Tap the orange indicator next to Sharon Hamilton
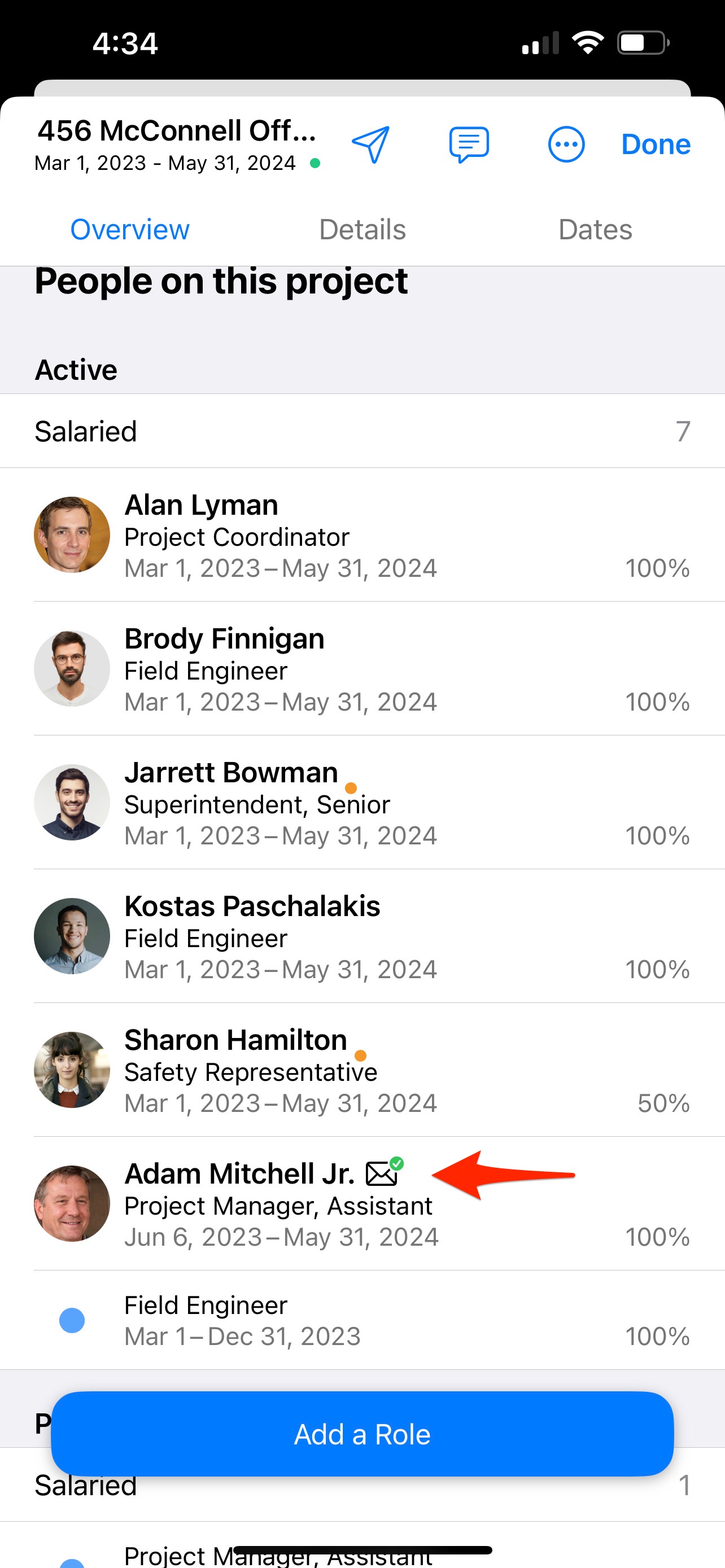The image size is (725, 1568). (x=361, y=1056)
